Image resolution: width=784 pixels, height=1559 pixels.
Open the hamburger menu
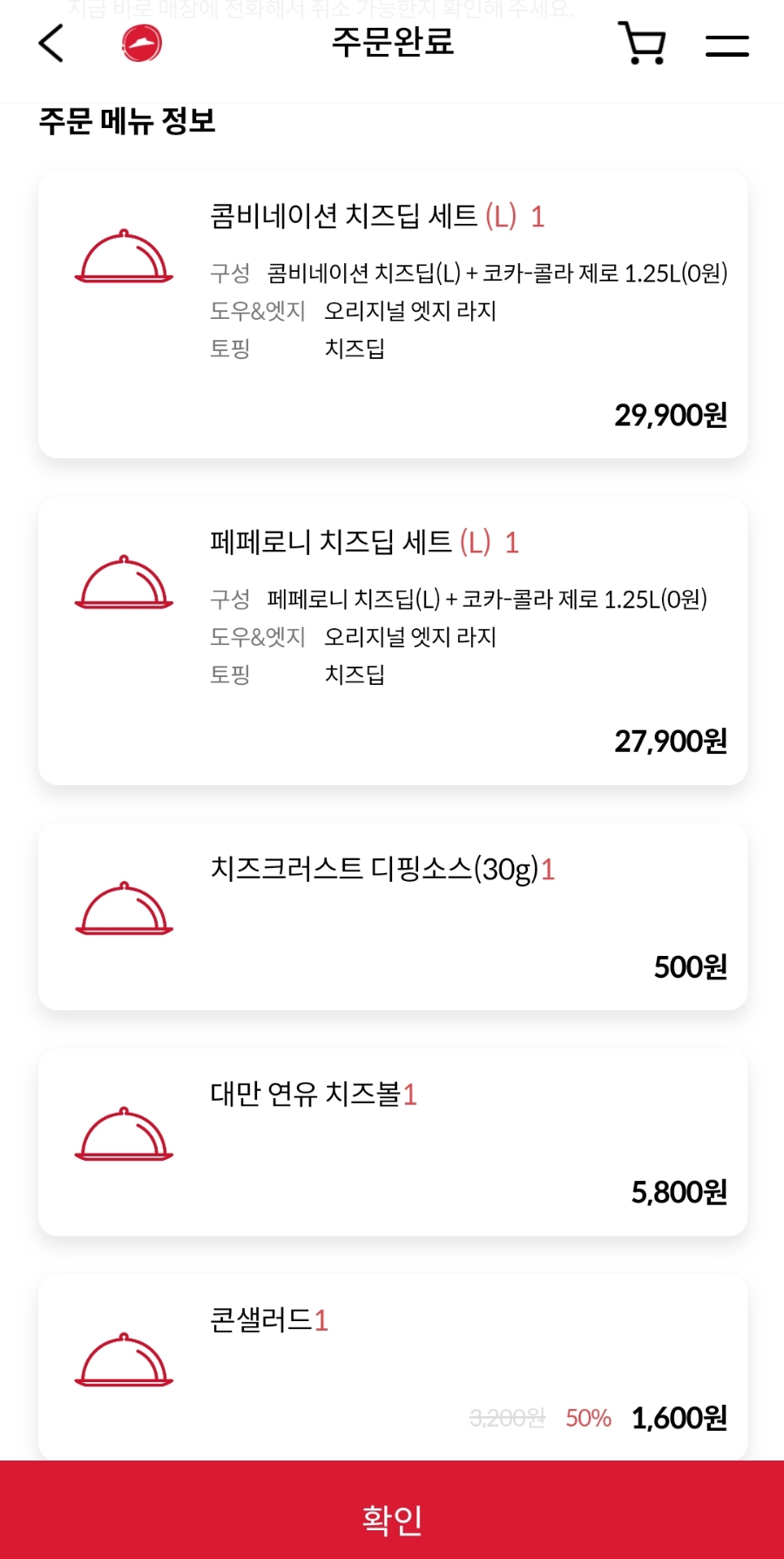pos(727,45)
